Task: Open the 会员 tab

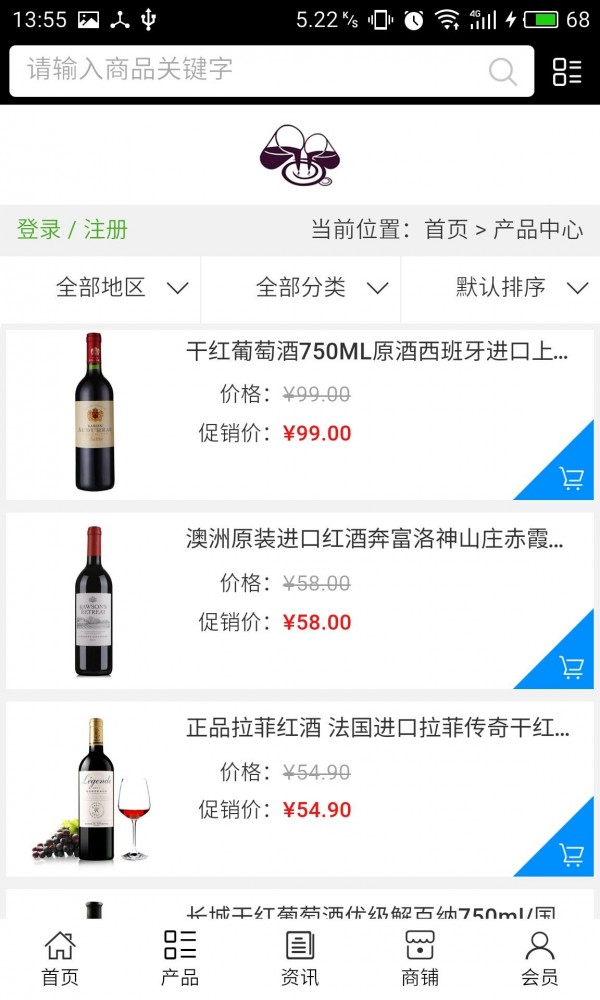Action: click(x=540, y=958)
